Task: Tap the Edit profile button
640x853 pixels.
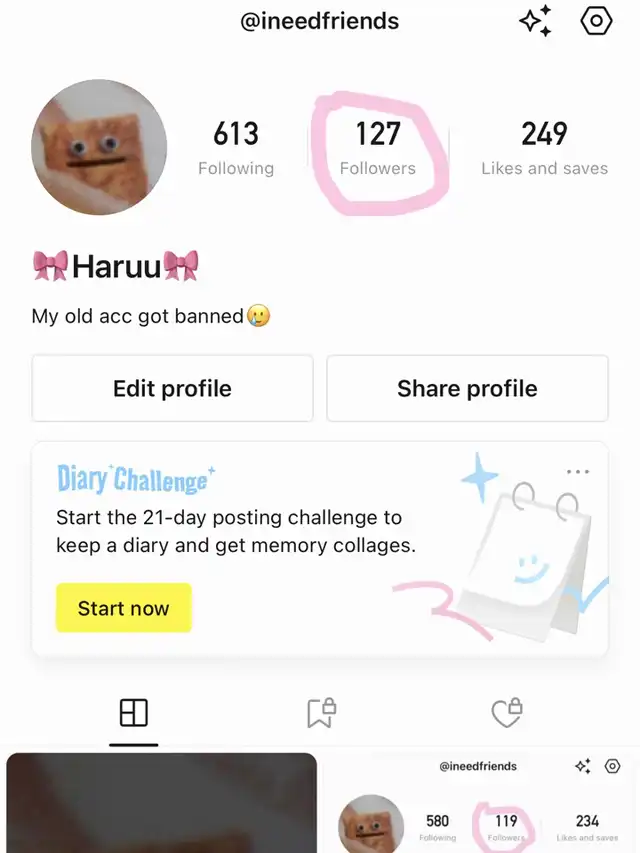Action: coord(172,388)
